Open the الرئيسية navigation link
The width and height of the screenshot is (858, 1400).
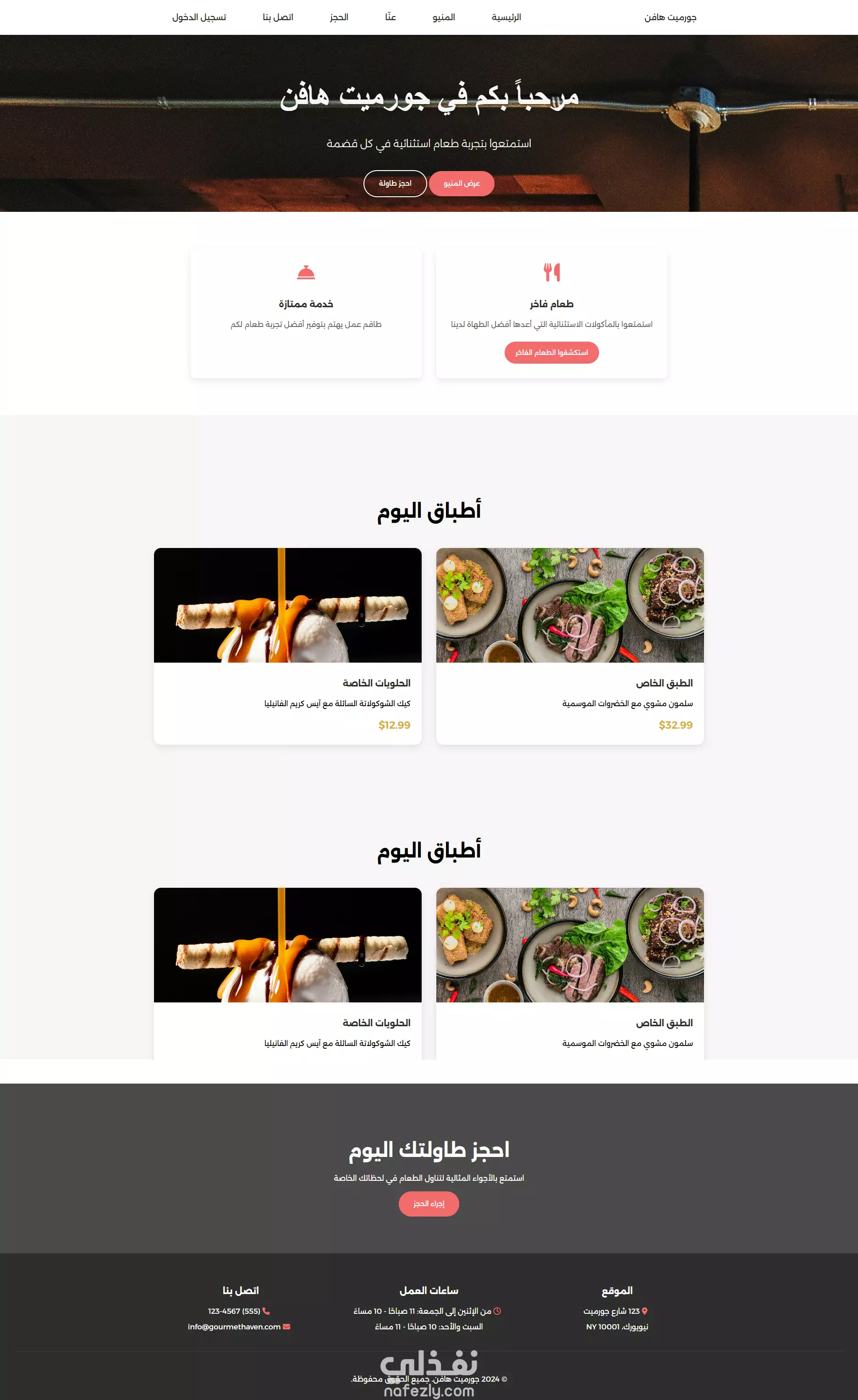[506, 17]
